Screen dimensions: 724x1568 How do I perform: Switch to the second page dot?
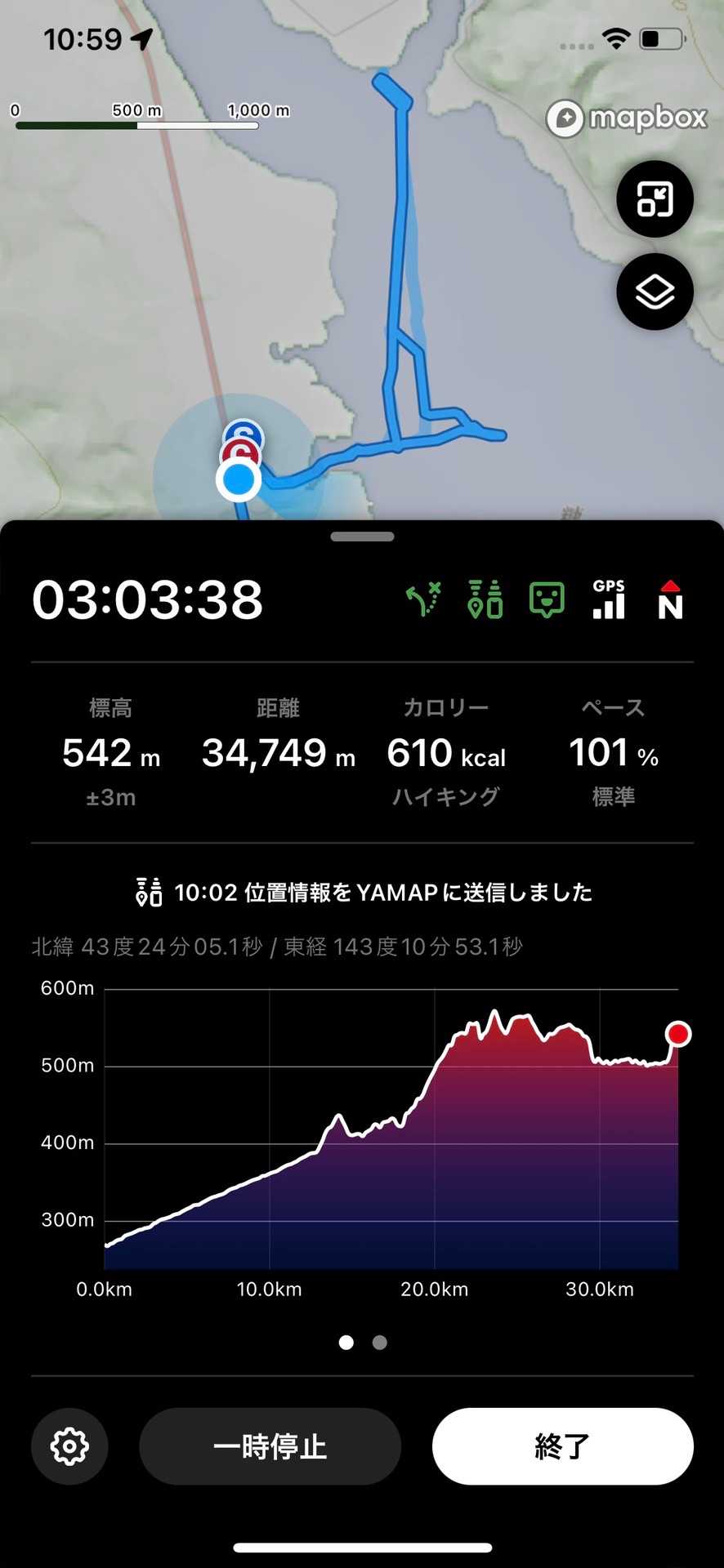pos(379,1343)
